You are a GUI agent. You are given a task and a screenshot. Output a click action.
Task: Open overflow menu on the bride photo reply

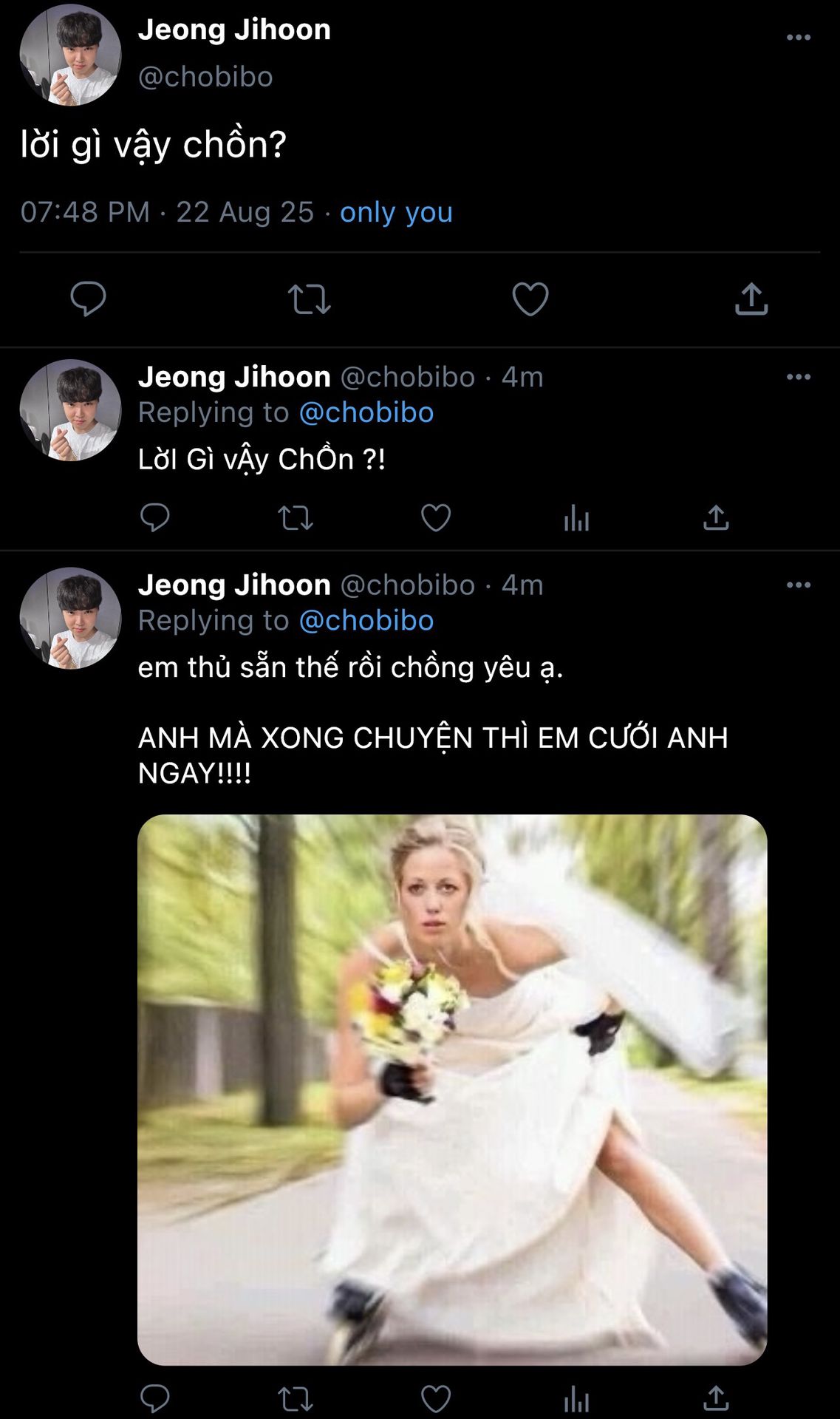798,585
